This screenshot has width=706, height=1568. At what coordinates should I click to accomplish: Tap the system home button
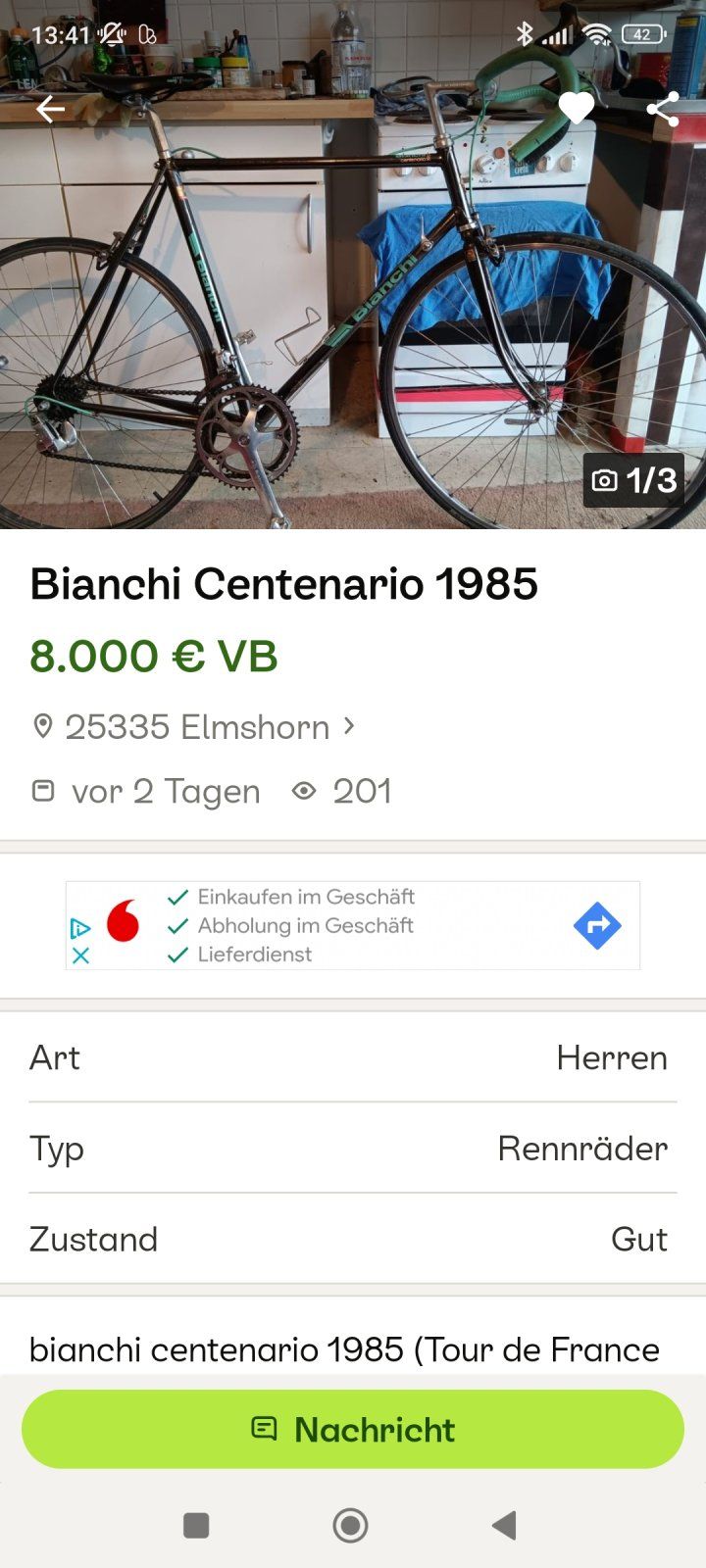coord(350,1525)
